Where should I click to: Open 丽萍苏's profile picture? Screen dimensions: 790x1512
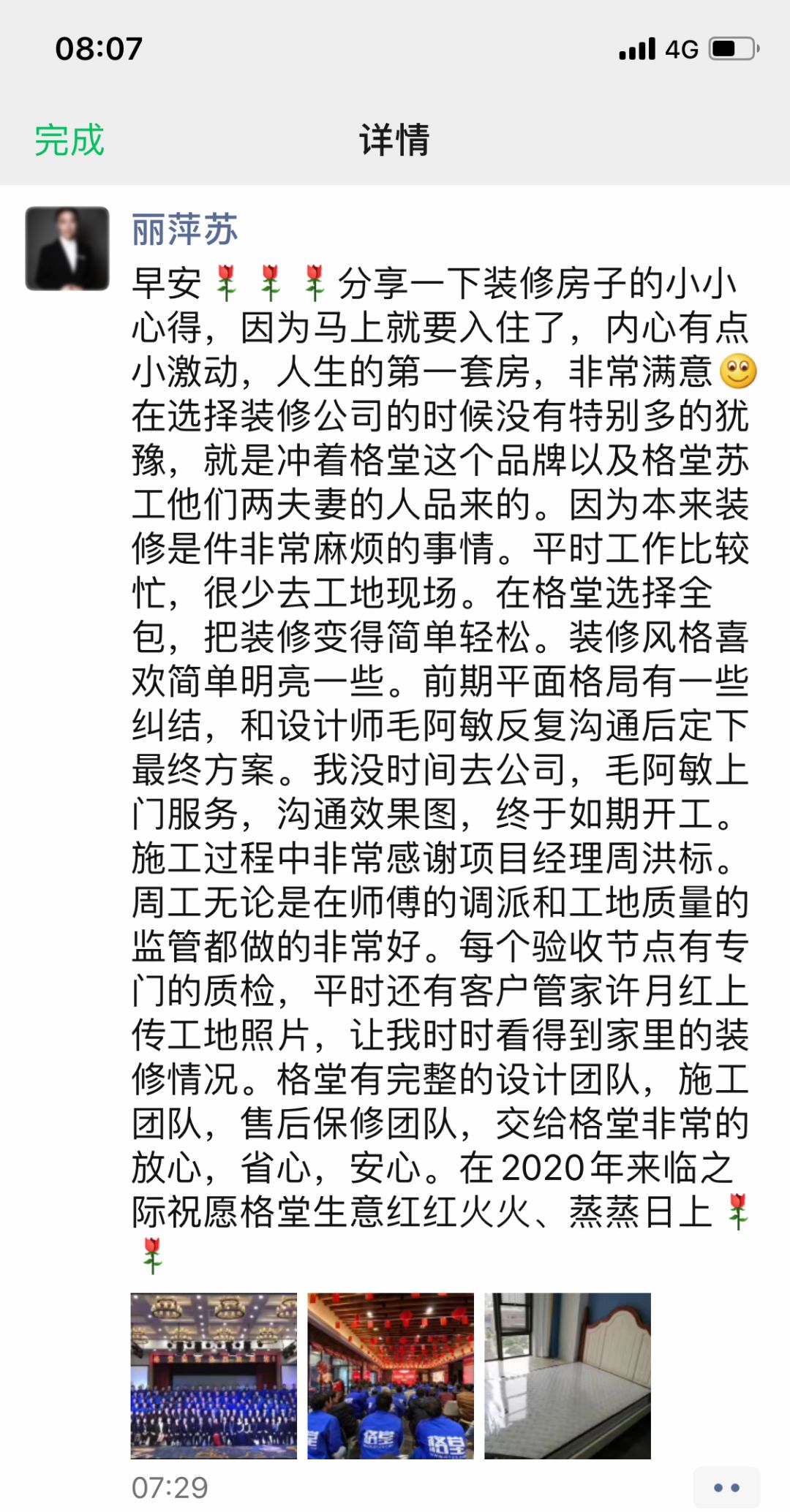click(67, 249)
